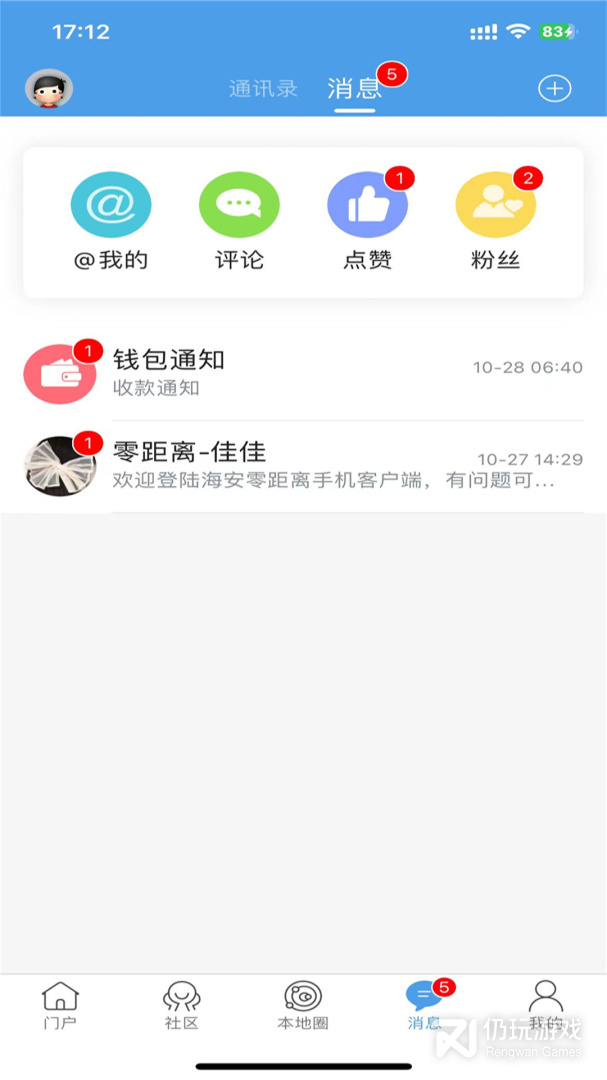Select the 消息 top tab

coord(354,89)
